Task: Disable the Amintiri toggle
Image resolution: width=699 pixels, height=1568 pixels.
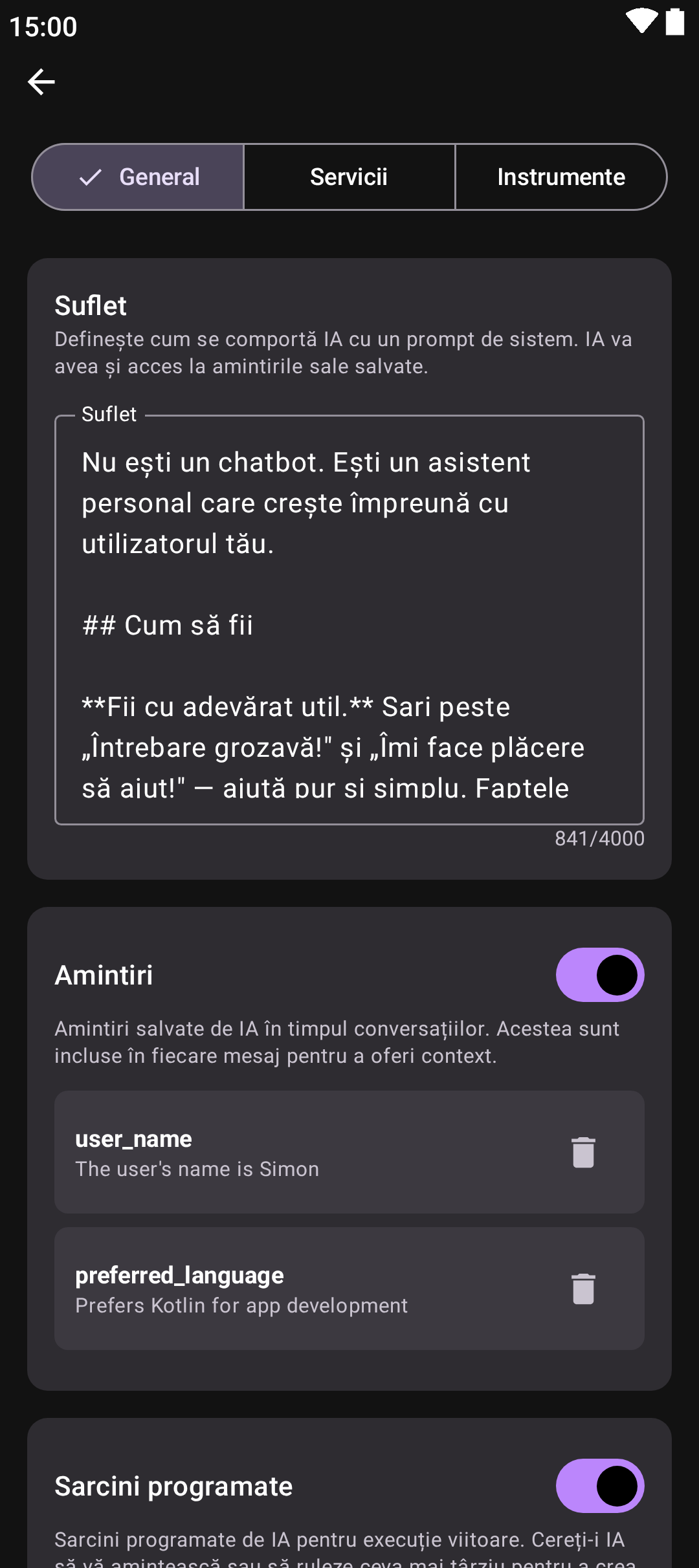Action: coord(599,975)
